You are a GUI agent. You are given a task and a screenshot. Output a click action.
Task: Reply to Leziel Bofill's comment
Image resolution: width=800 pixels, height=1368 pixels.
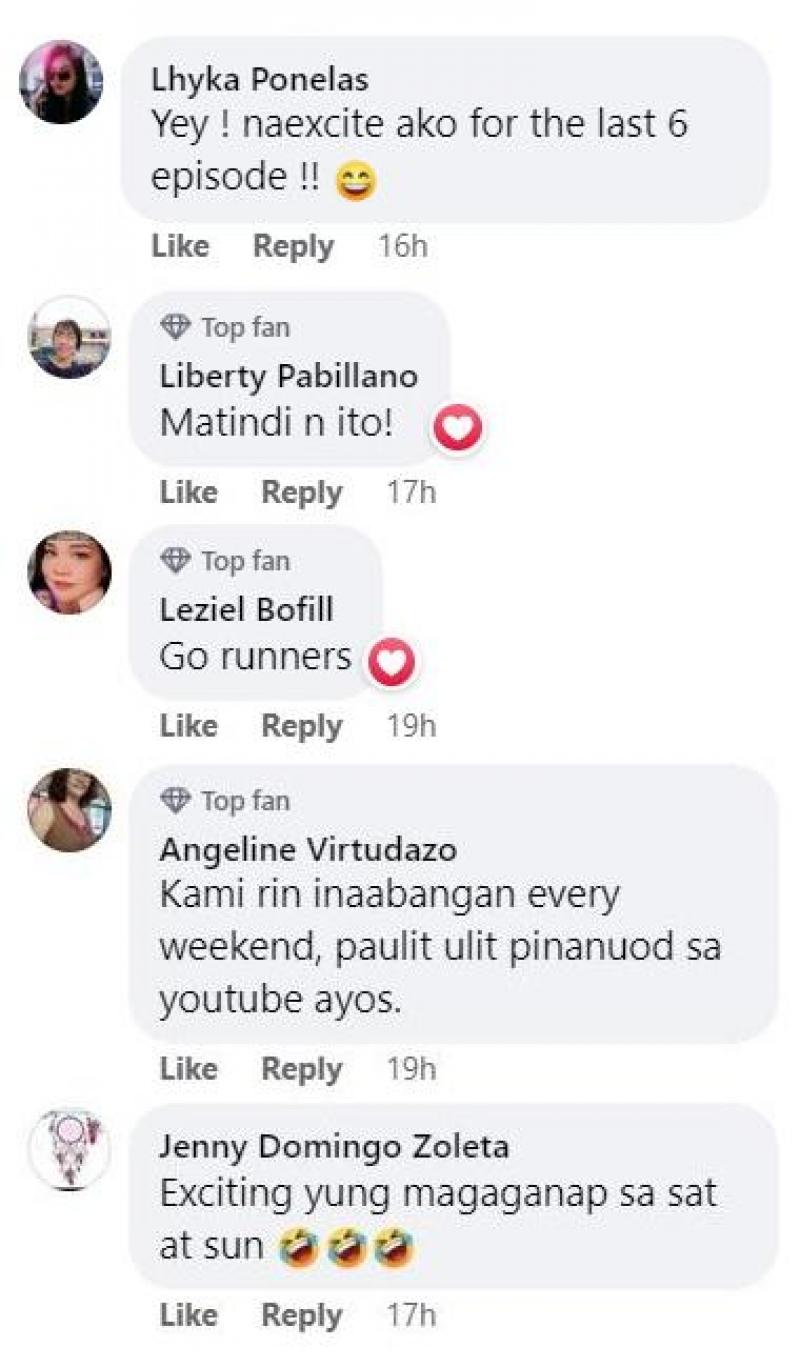click(301, 726)
